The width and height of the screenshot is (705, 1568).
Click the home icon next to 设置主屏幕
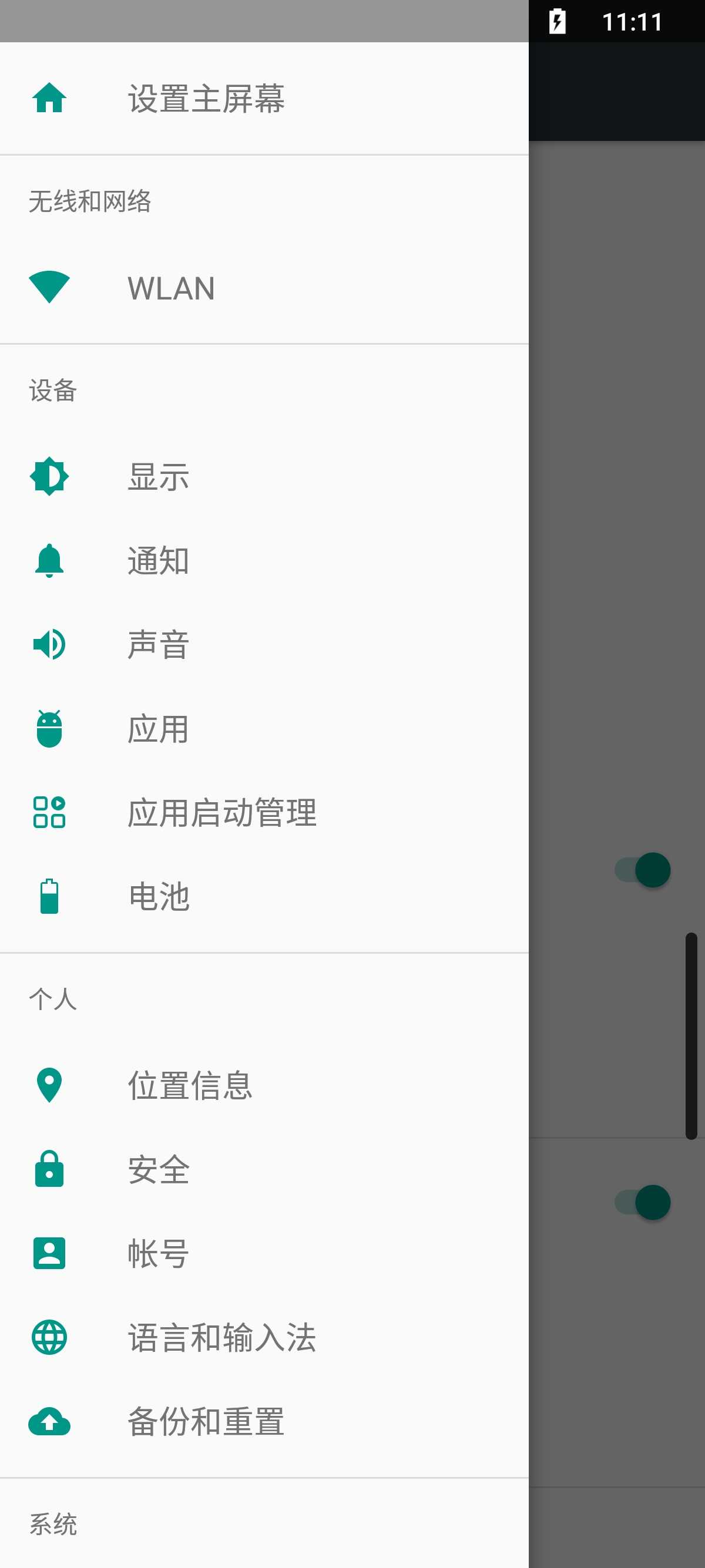[x=49, y=99]
